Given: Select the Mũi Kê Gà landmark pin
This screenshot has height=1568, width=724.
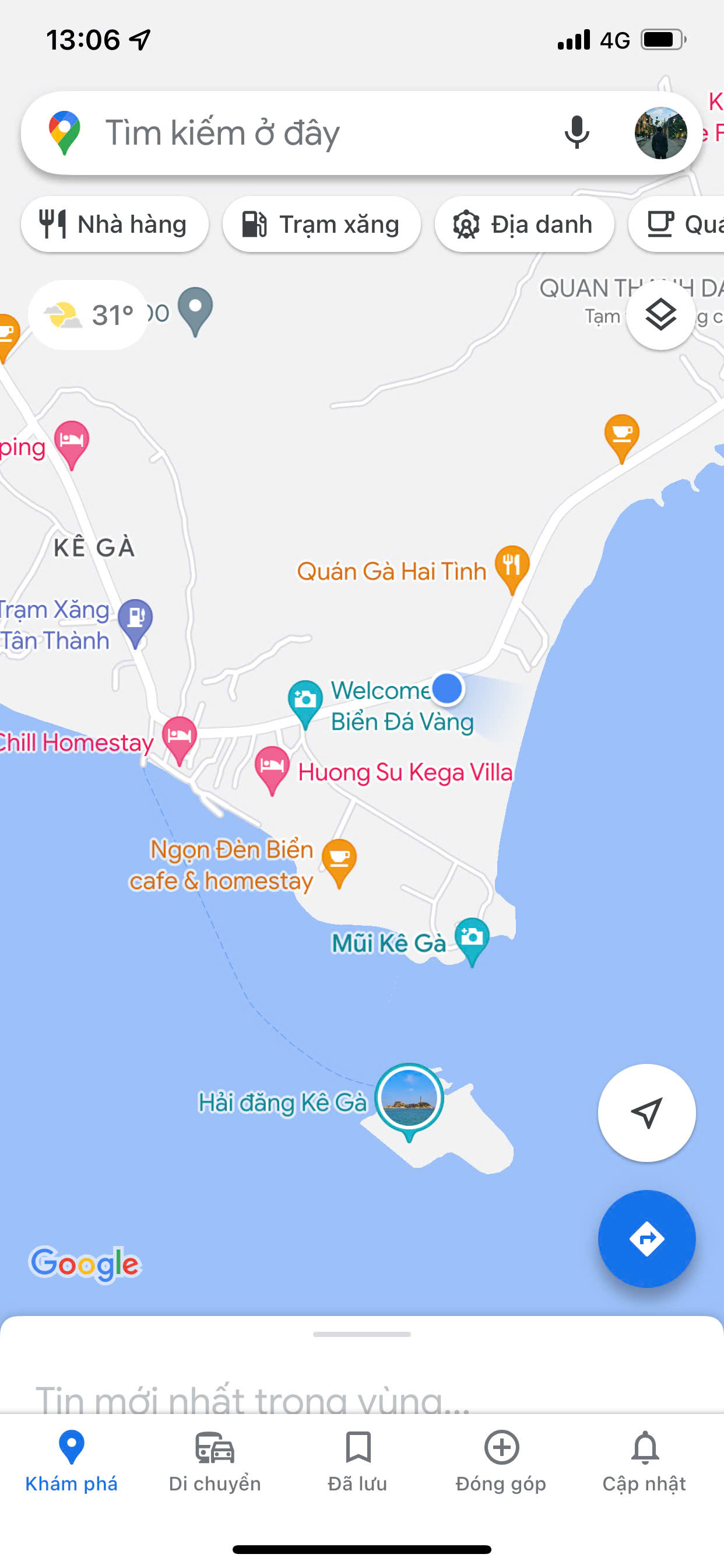Looking at the screenshot, I should pyautogui.click(x=472, y=937).
